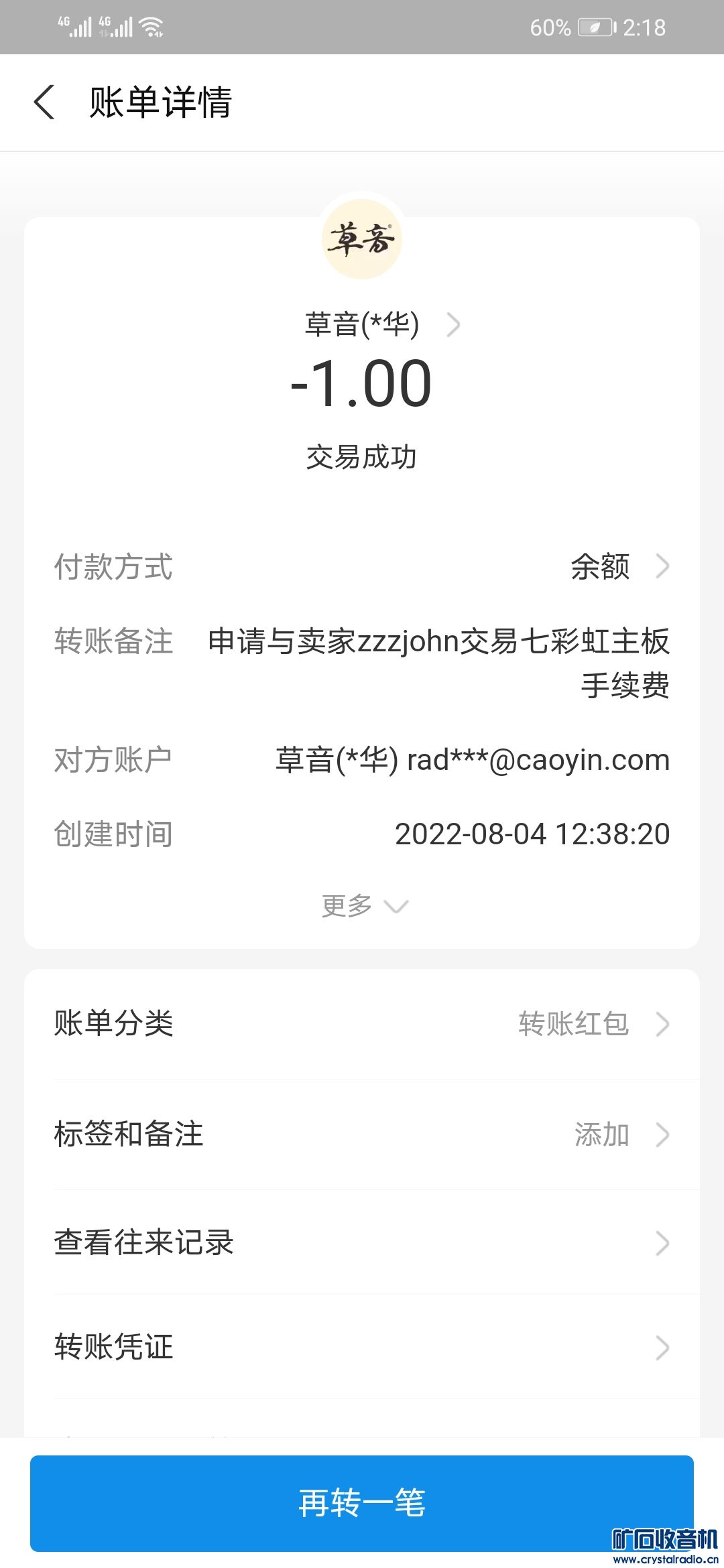View the 转账凭证

pyautogui.click(x=362, y=1347)
